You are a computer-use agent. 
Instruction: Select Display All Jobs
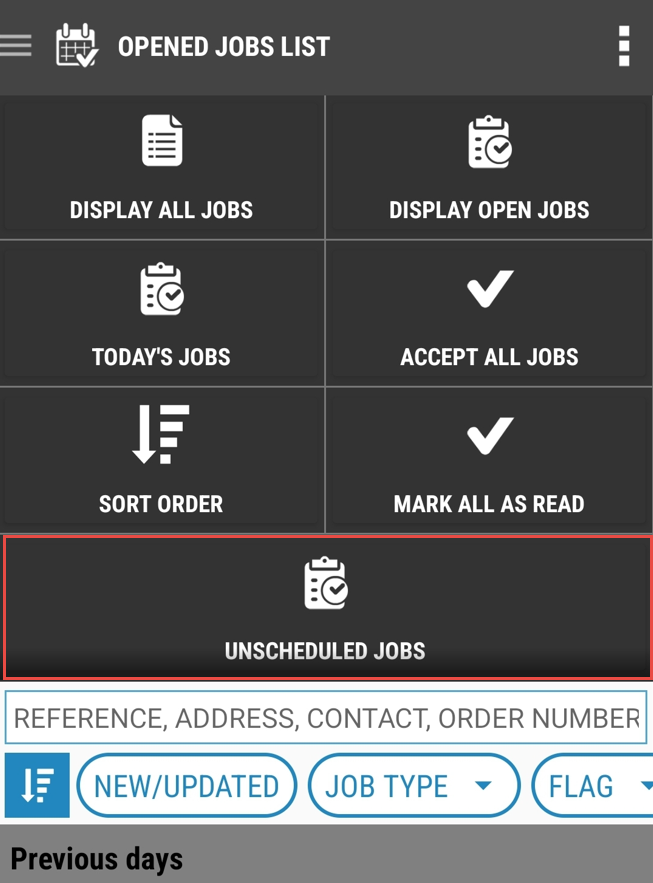[x=162, y=167]
